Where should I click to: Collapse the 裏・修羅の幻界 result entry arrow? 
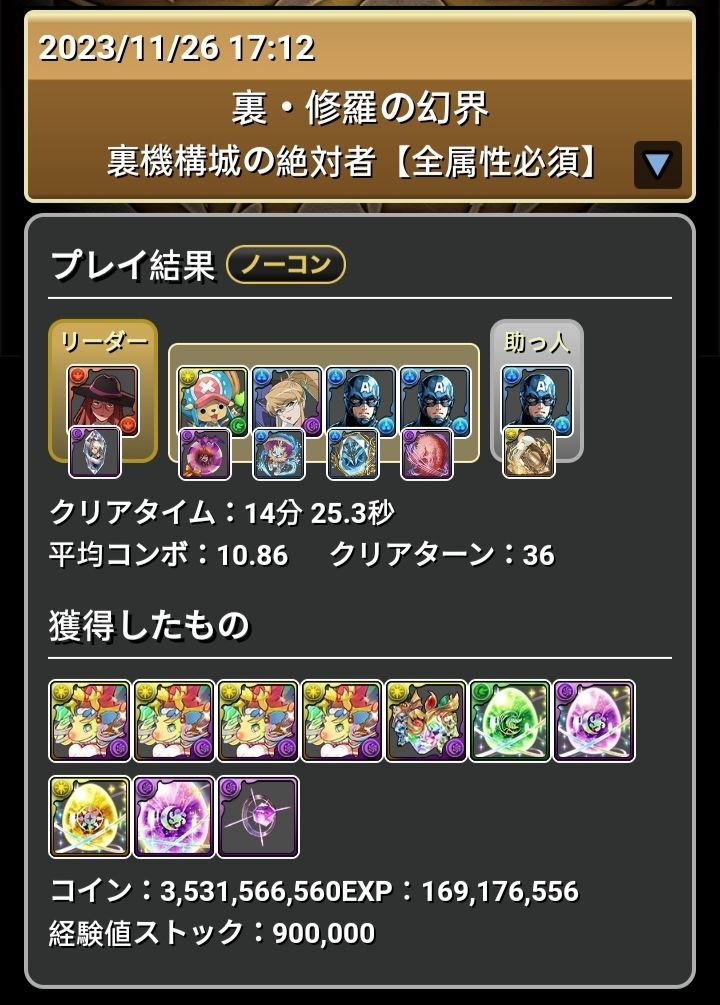tap(657, 165)
